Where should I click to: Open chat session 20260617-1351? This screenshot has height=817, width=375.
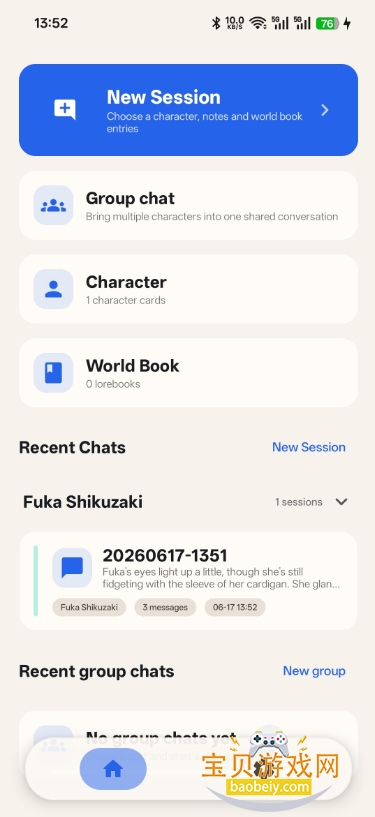coord(188,581)
